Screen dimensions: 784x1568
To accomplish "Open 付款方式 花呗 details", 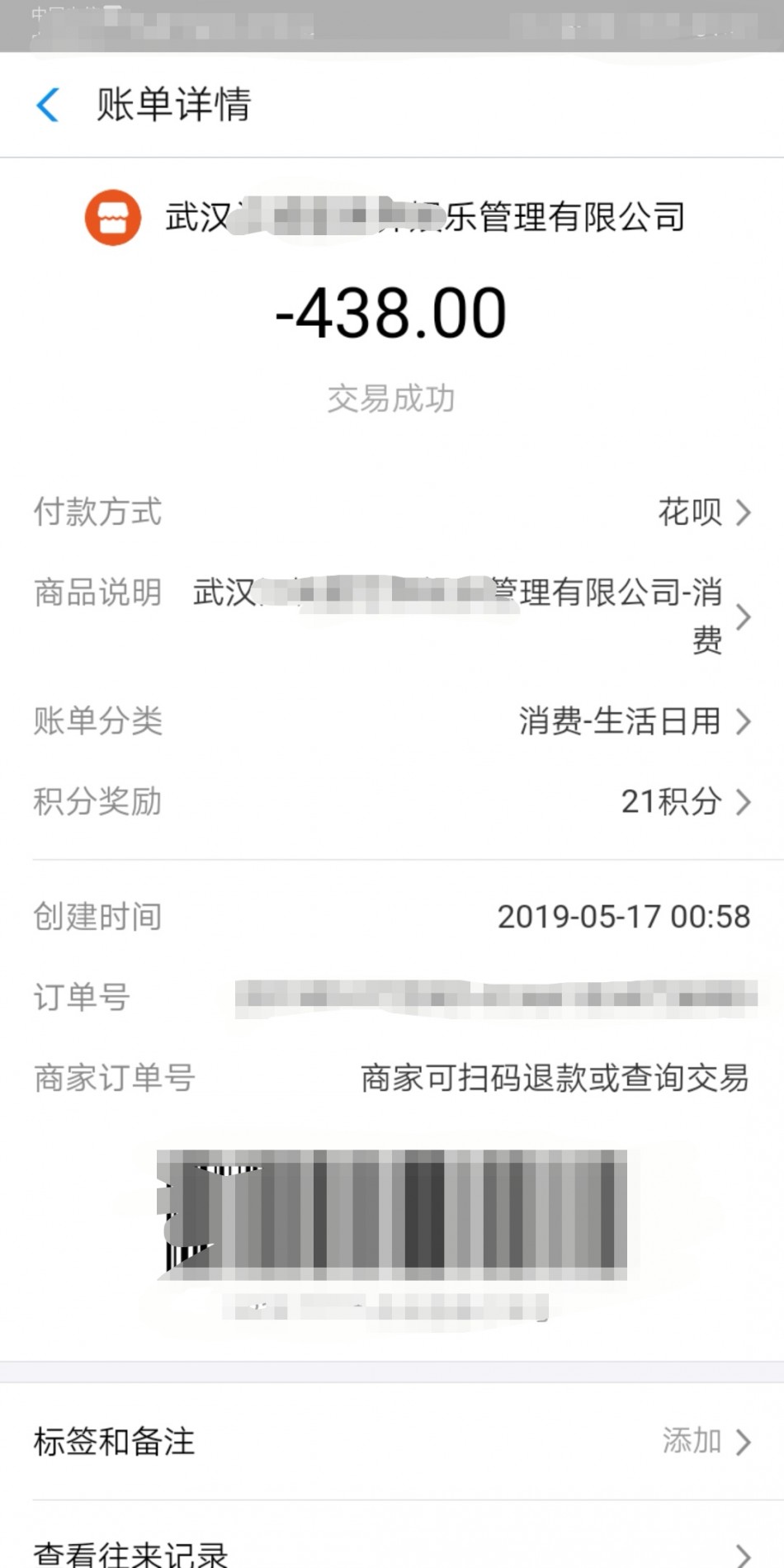I will [703, 512].
